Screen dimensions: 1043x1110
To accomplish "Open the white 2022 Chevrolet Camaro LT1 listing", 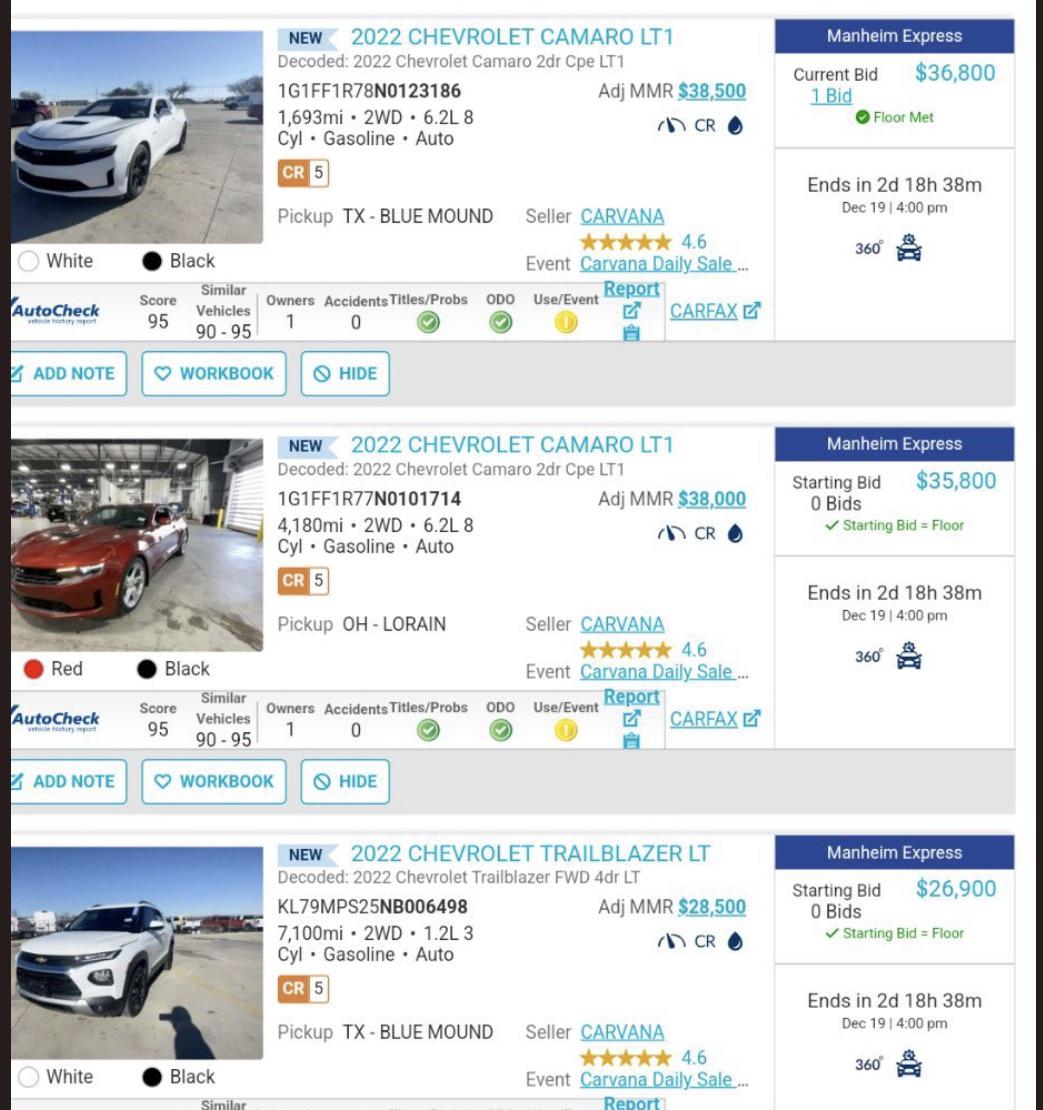I will tap(511, 38).
